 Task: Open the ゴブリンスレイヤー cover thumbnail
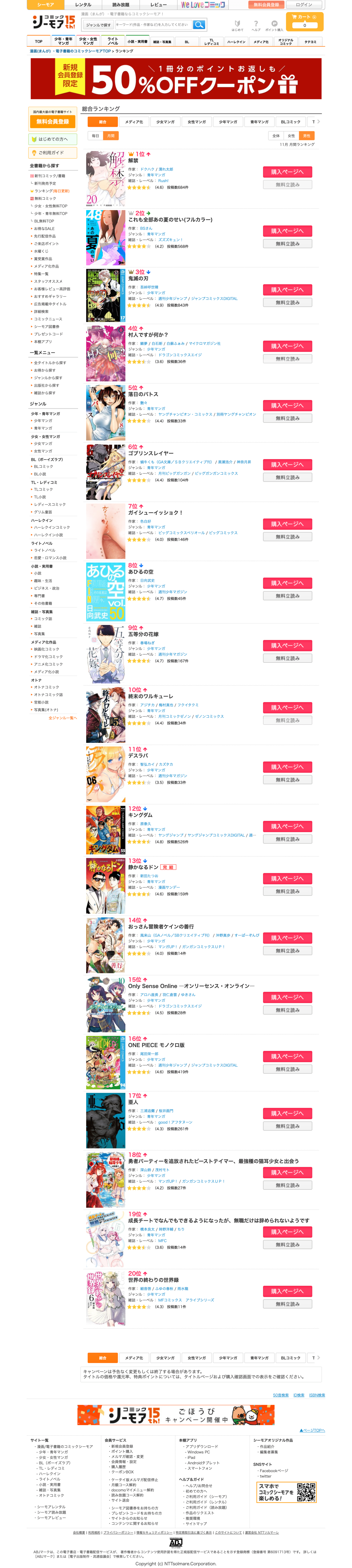pos(105,472)
